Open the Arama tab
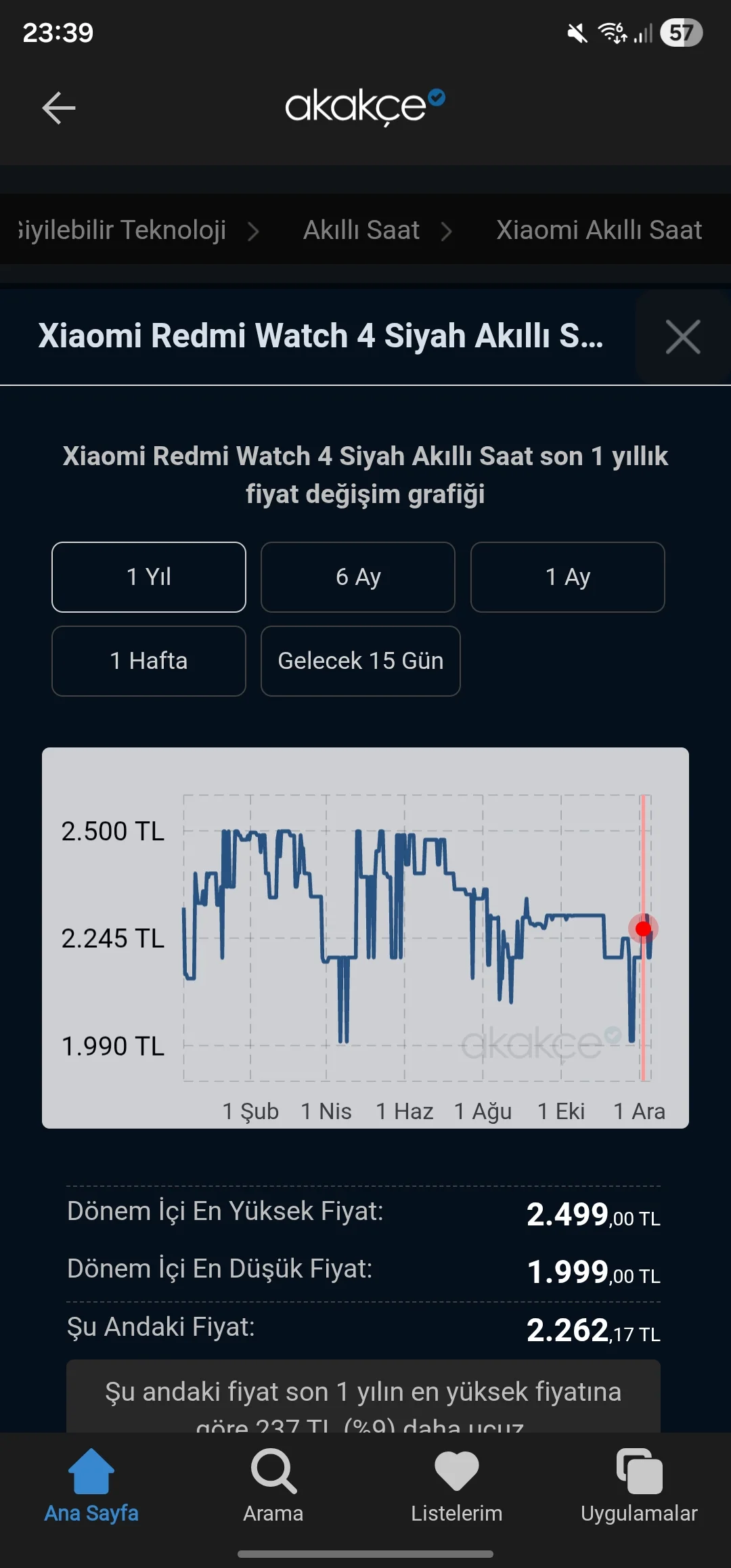Screen dimensions: 731x1568 (x=273, y=1484)
